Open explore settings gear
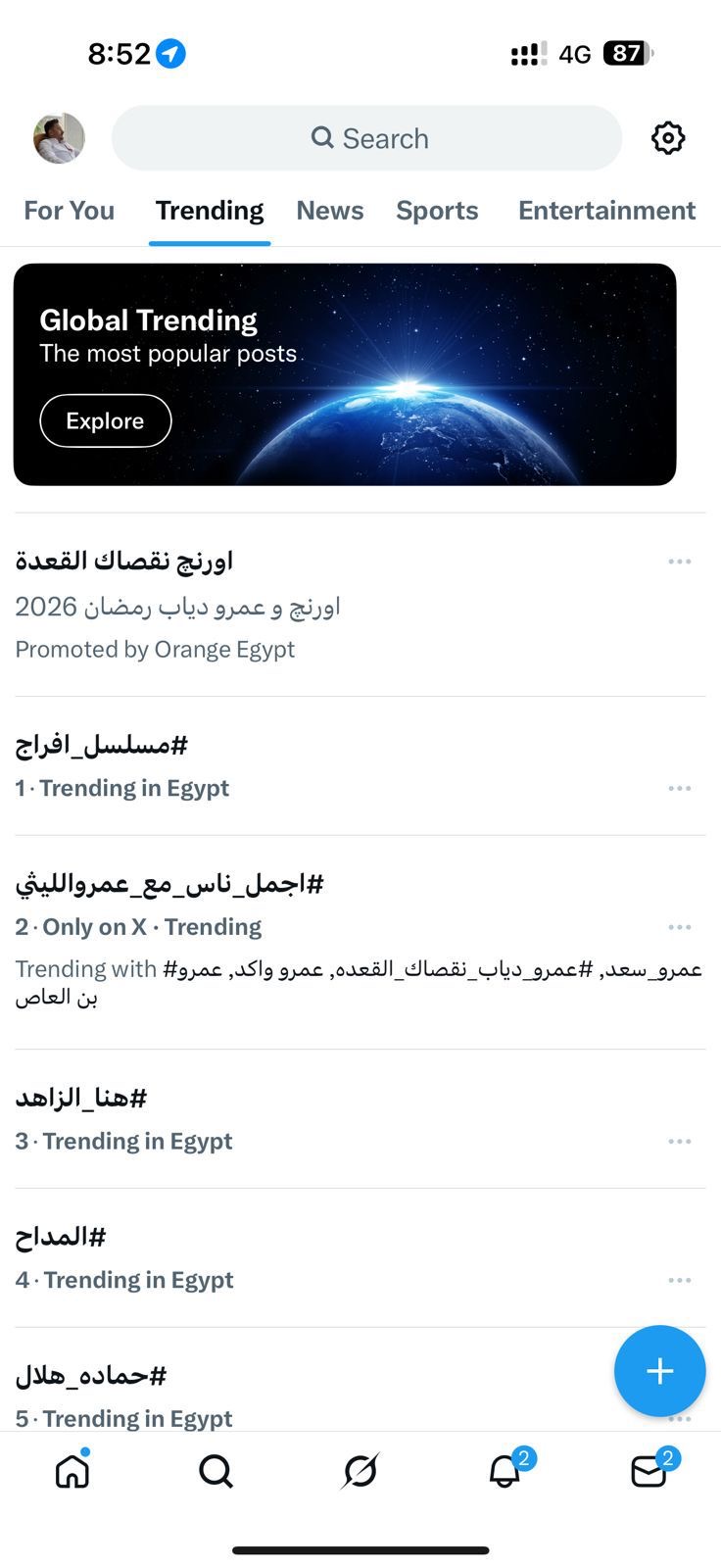The width and height of the screenshot is (721, 1568). point(668,138)
